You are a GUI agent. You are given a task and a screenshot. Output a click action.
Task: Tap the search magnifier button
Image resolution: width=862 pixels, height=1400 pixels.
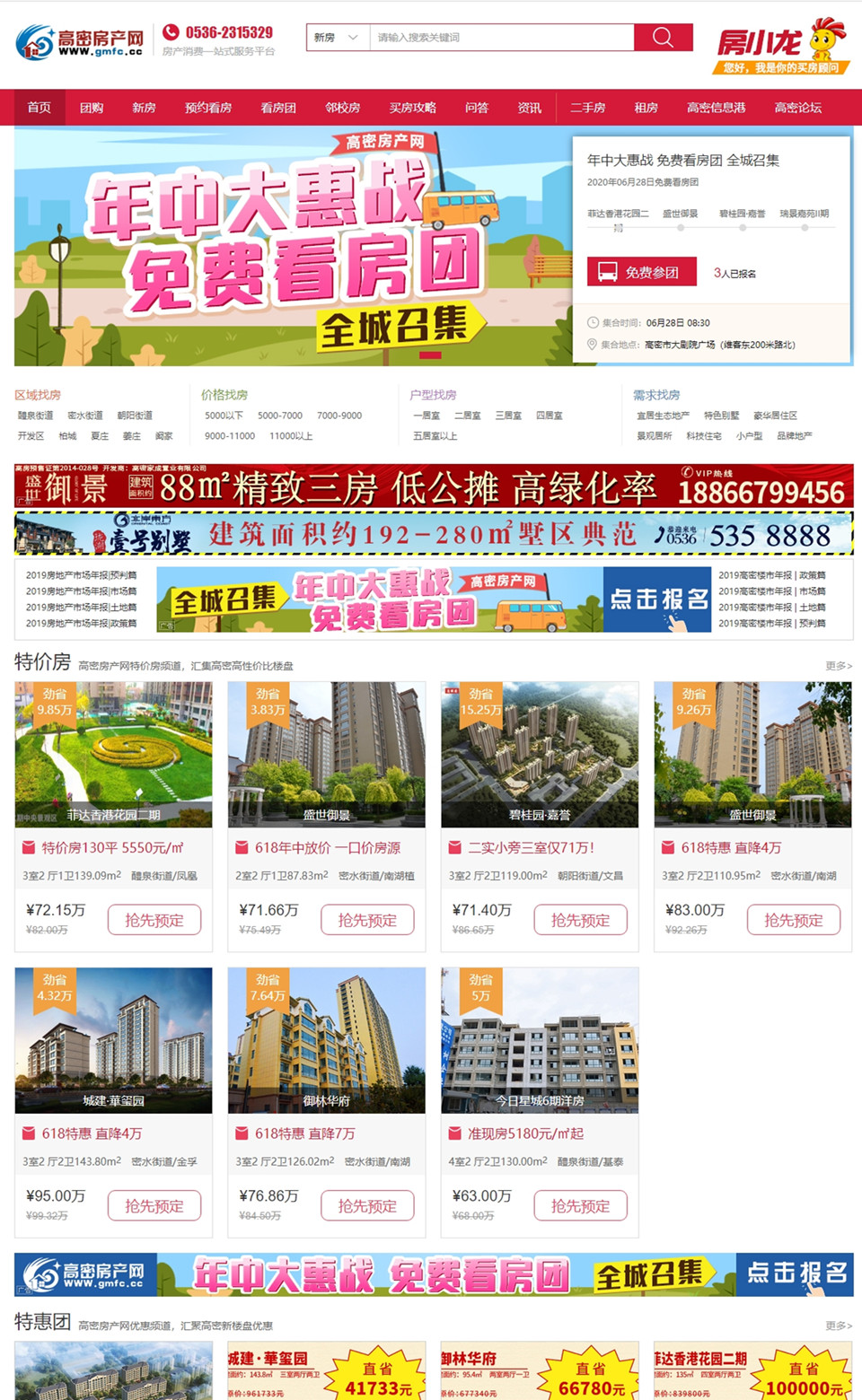coord(663,37)
